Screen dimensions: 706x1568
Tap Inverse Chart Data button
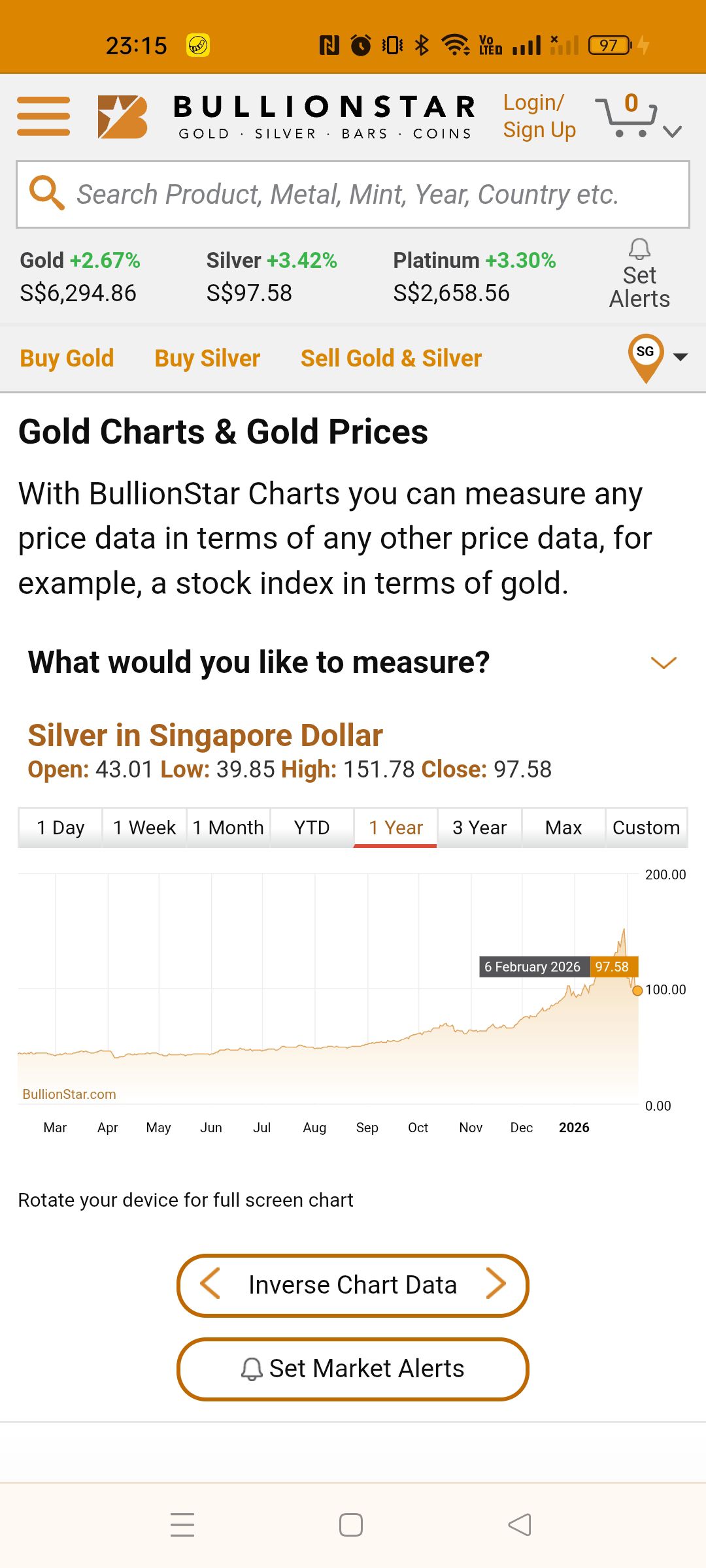tap(352, 1285)
